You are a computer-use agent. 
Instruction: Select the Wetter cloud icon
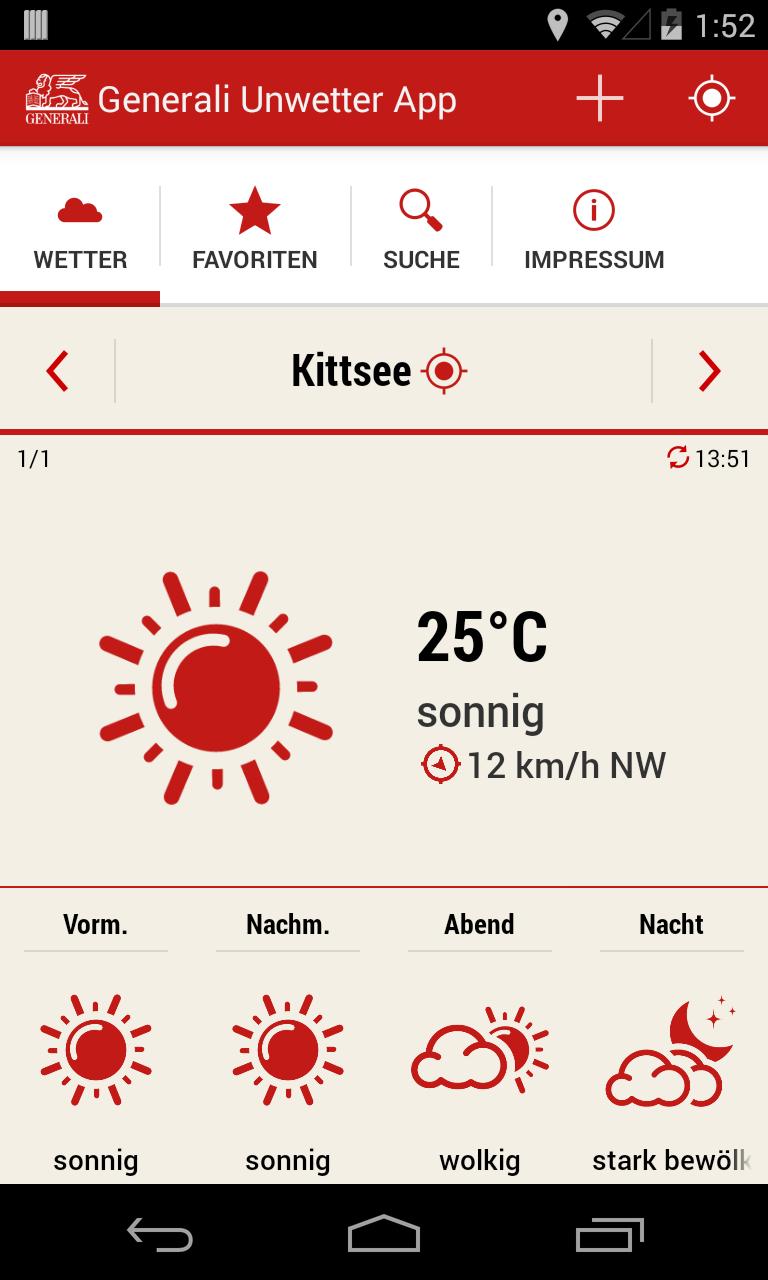click(x=80, y=210)
